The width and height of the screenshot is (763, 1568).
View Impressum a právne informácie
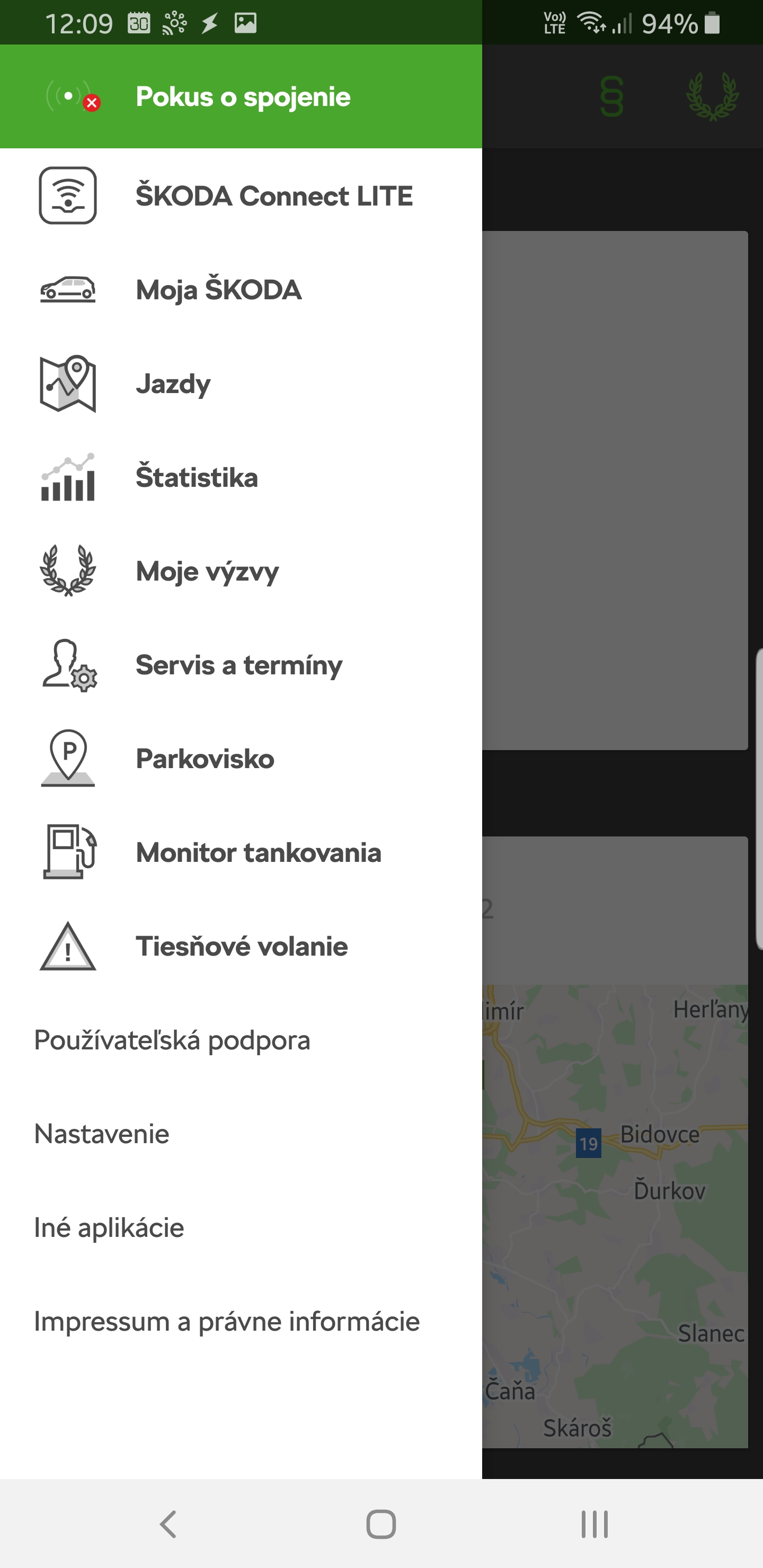(227, 1321)
